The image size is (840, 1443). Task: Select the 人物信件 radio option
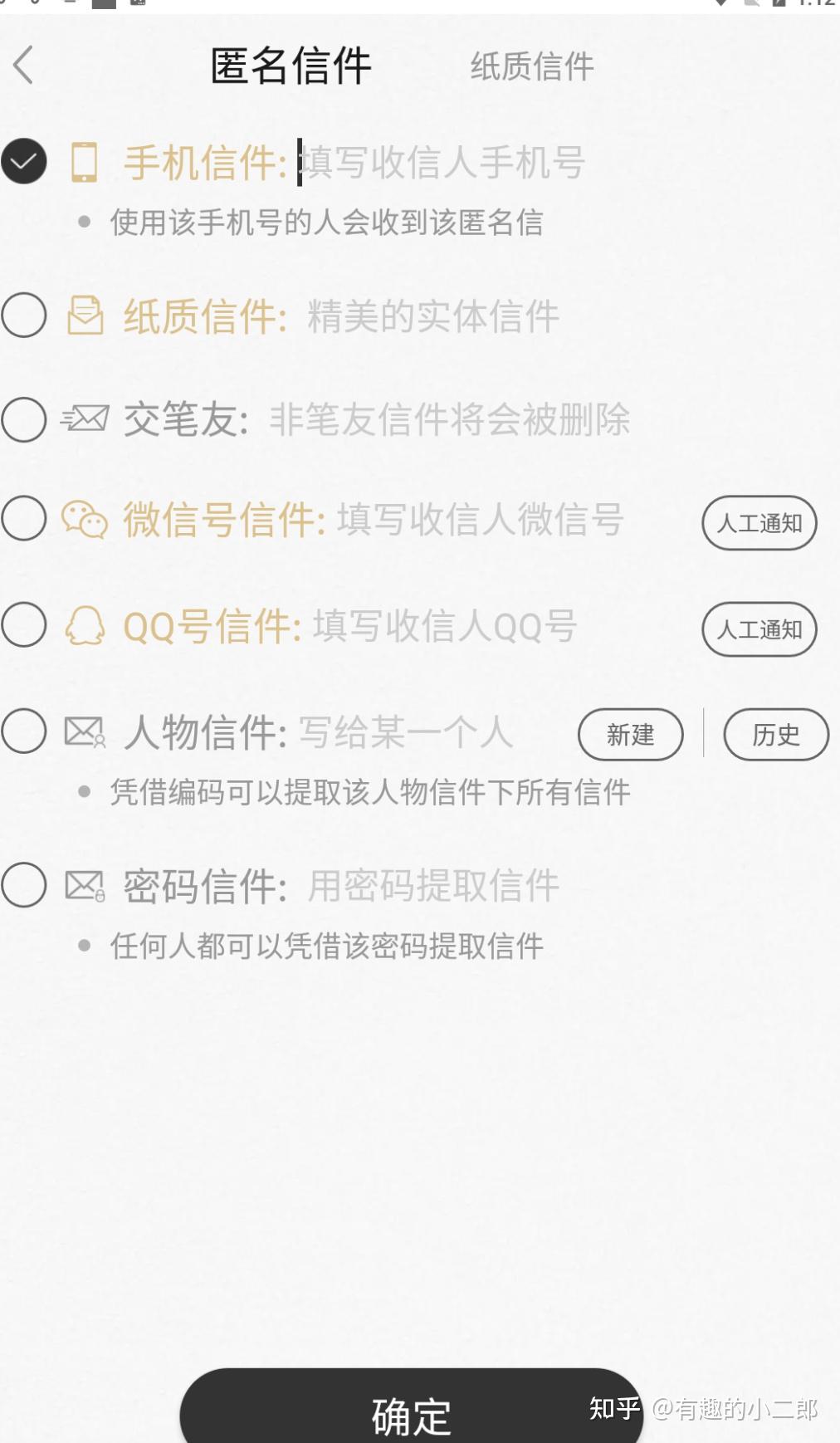[x=23, y=731]
